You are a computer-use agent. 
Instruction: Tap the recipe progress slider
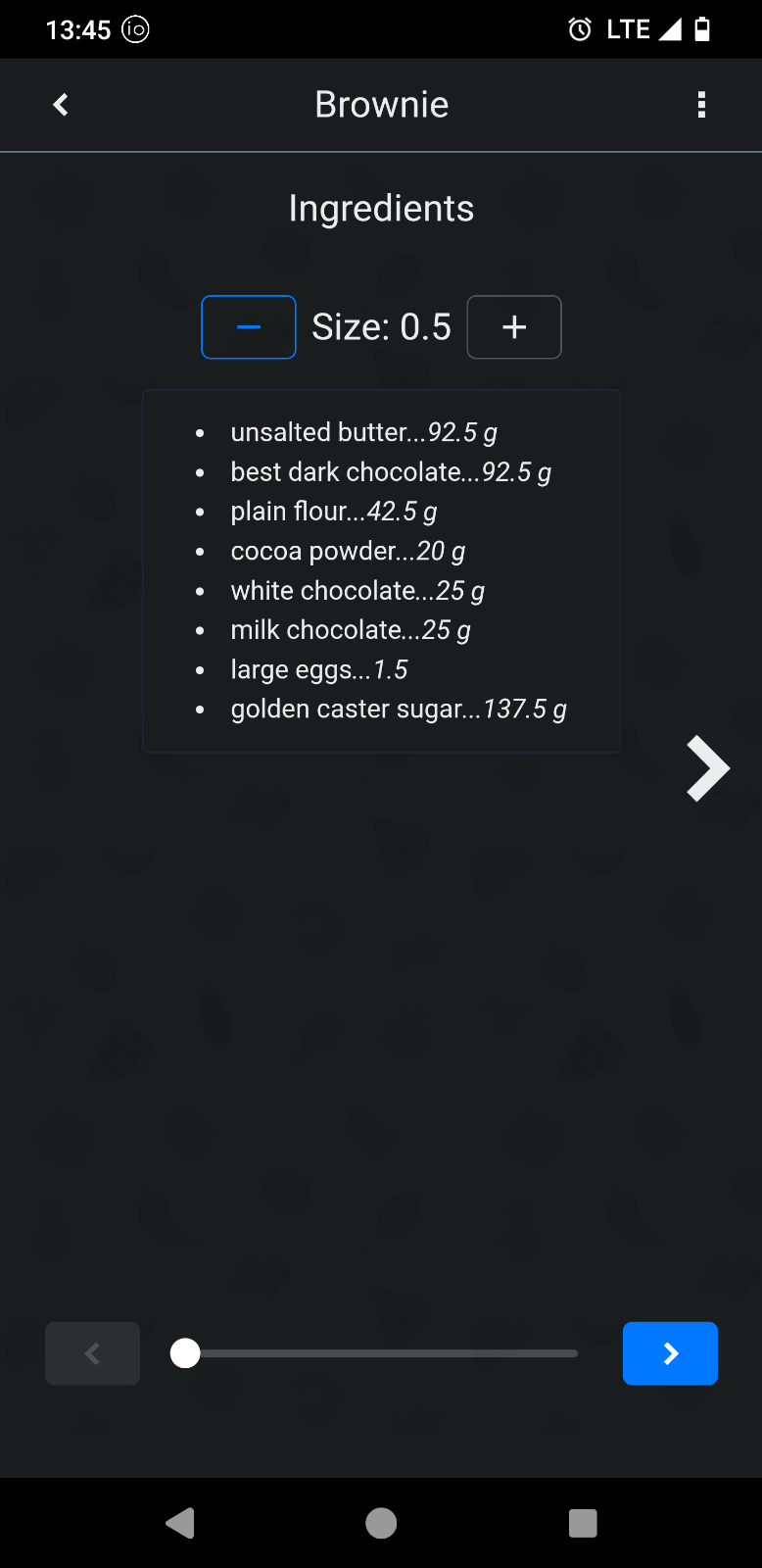(x=382, y=1353)
